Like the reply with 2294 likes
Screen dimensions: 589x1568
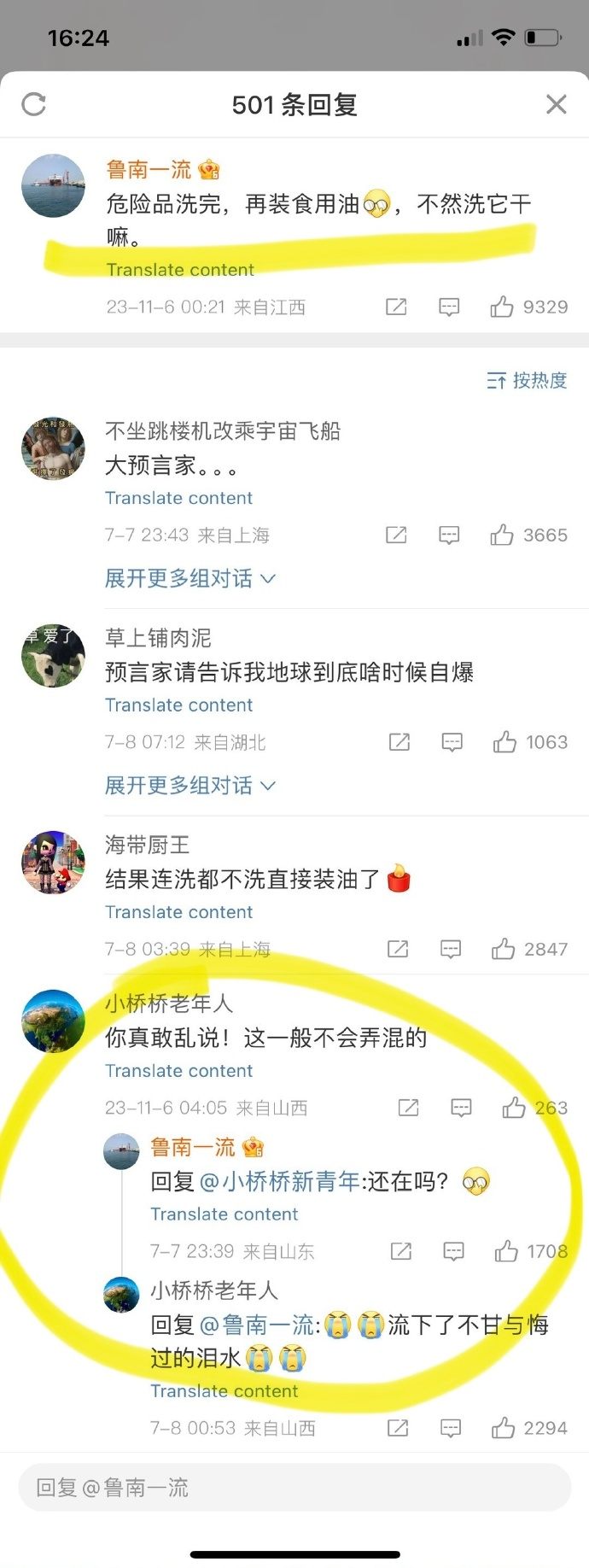[503, 1428]
